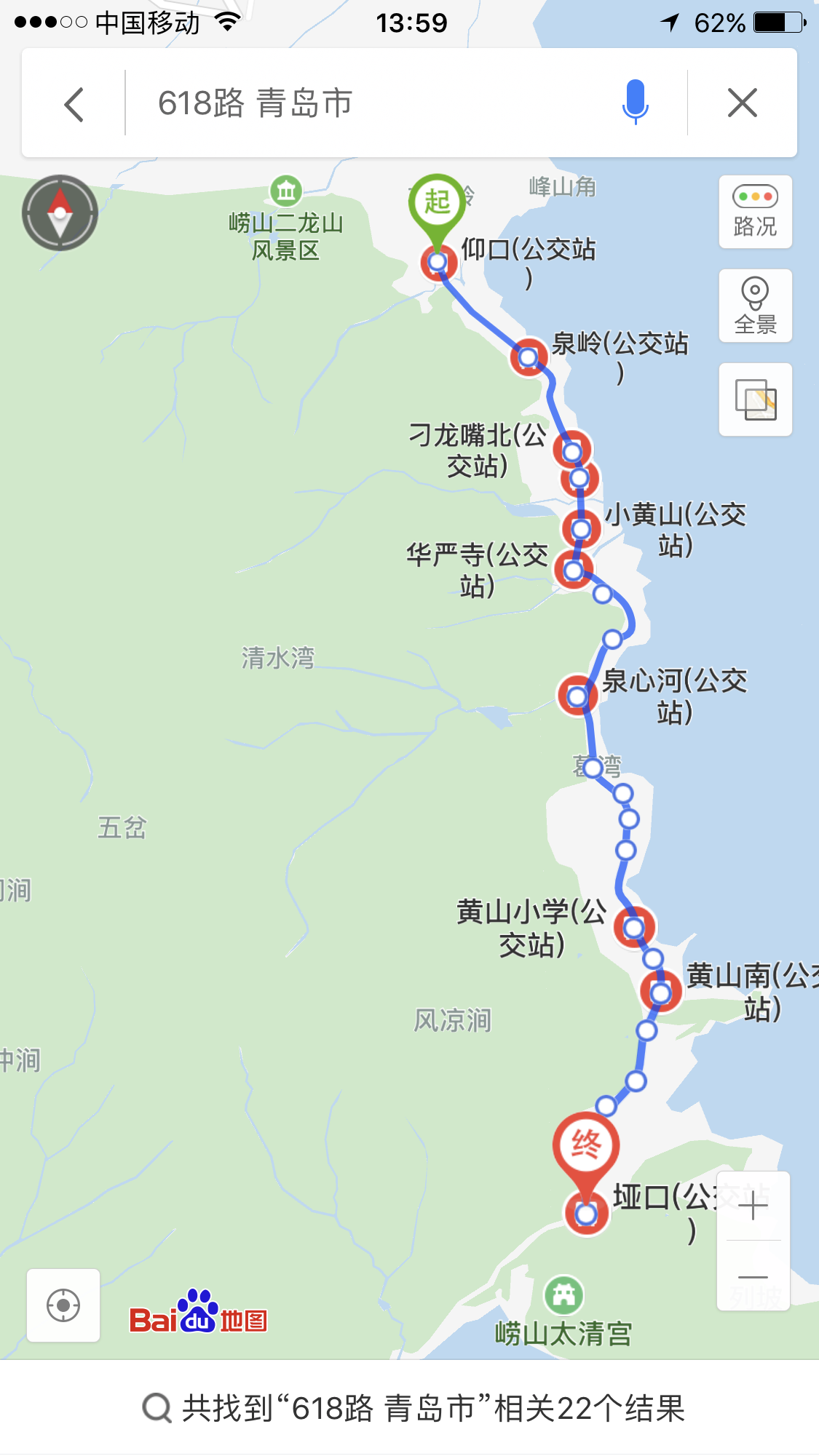This screenshot has height=1456, width=819.
Task: Go back from the search results
Action: 74,104
